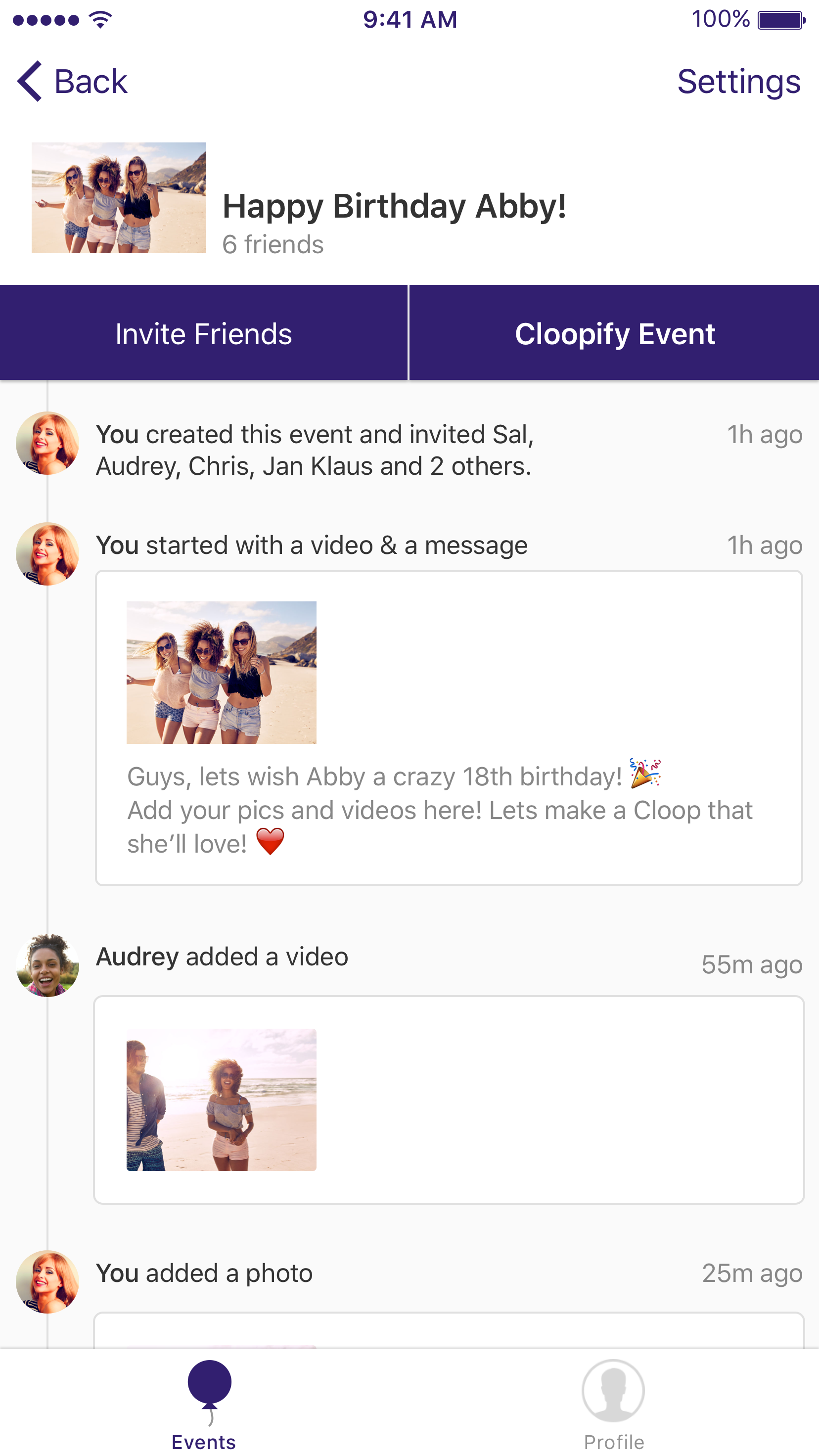Play the video Audrey added
The height and width of the screenshot is (1456, 819).
pos(222,1099)
